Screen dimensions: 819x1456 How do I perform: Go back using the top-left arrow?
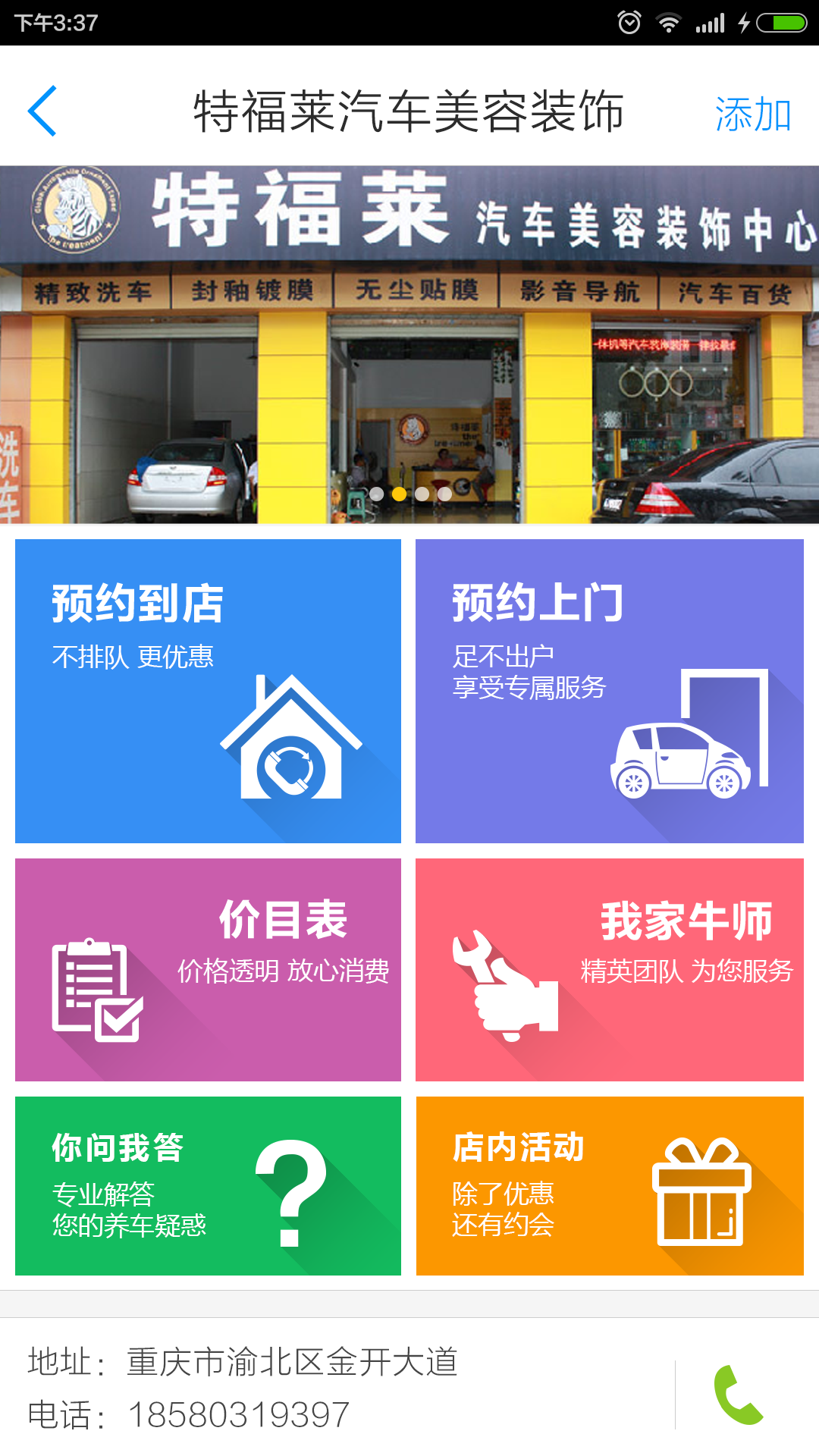[x=42, y=111]
